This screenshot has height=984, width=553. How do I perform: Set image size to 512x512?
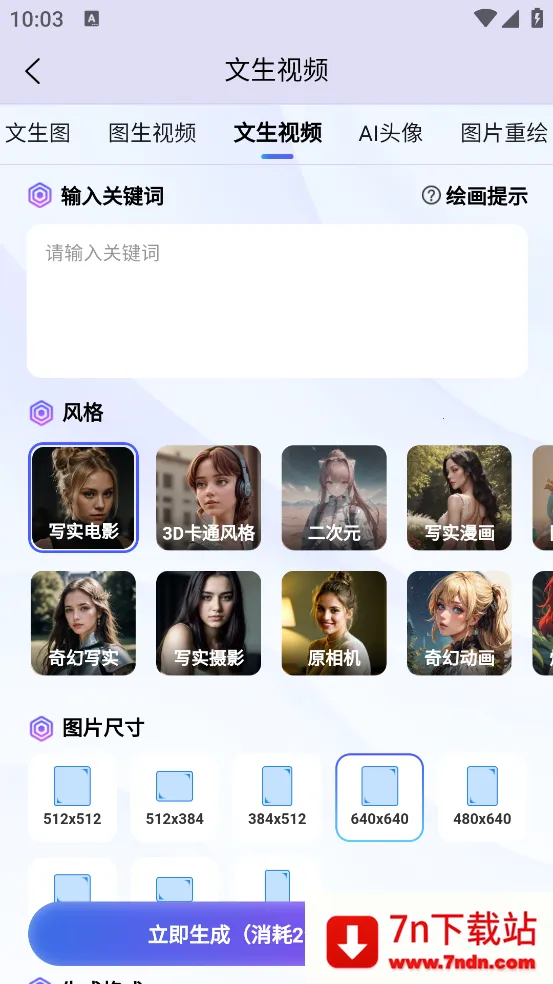72,798
